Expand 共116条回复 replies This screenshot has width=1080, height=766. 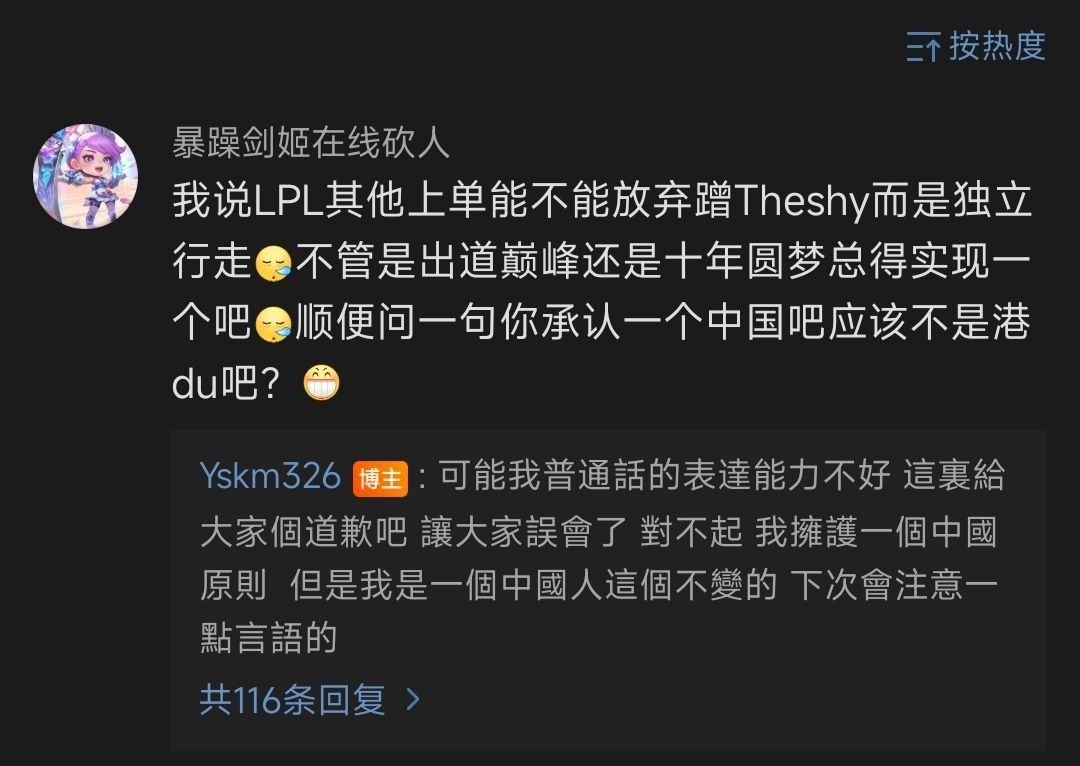point(310,699)
